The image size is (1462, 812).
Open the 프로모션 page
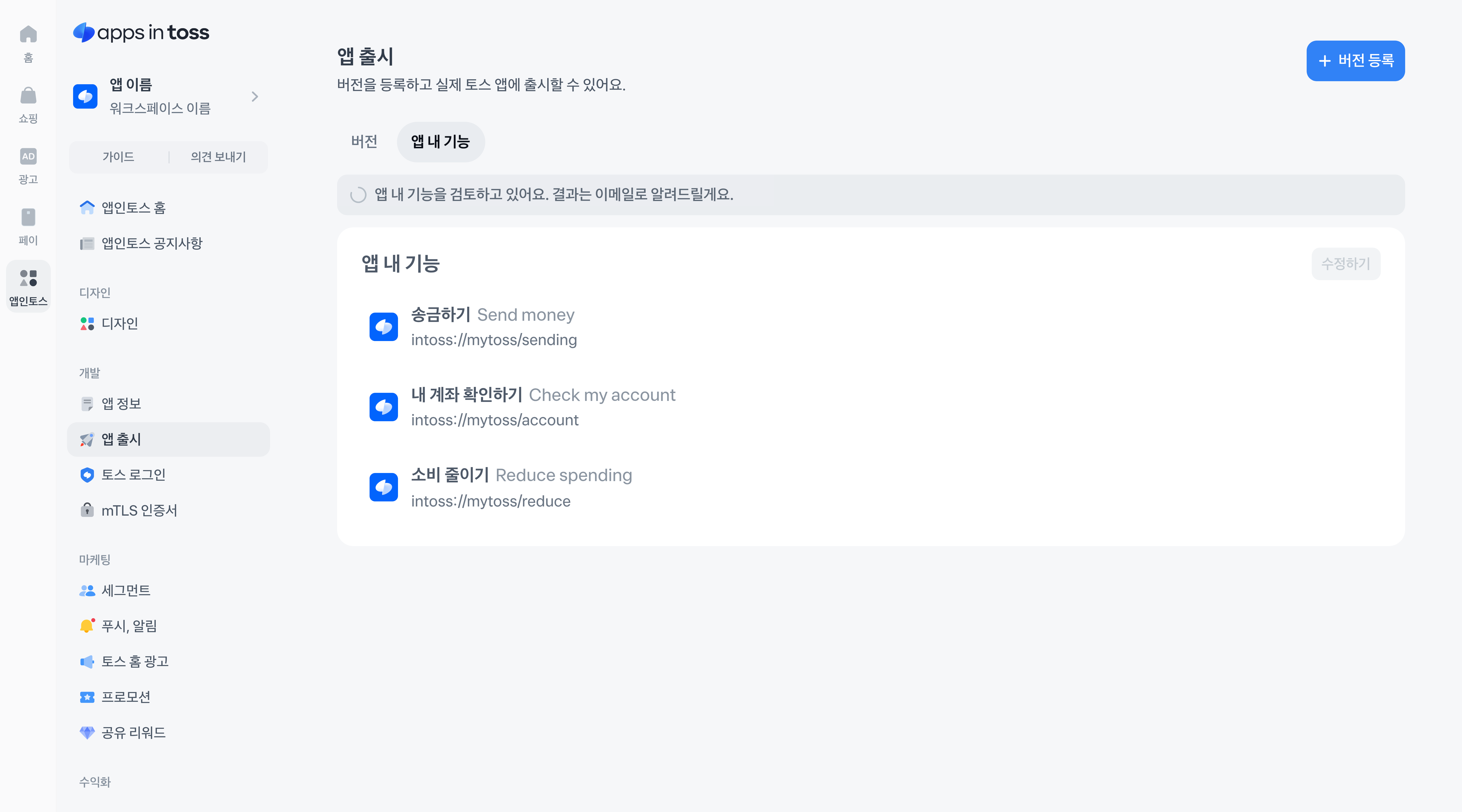[x=125, y=697]
